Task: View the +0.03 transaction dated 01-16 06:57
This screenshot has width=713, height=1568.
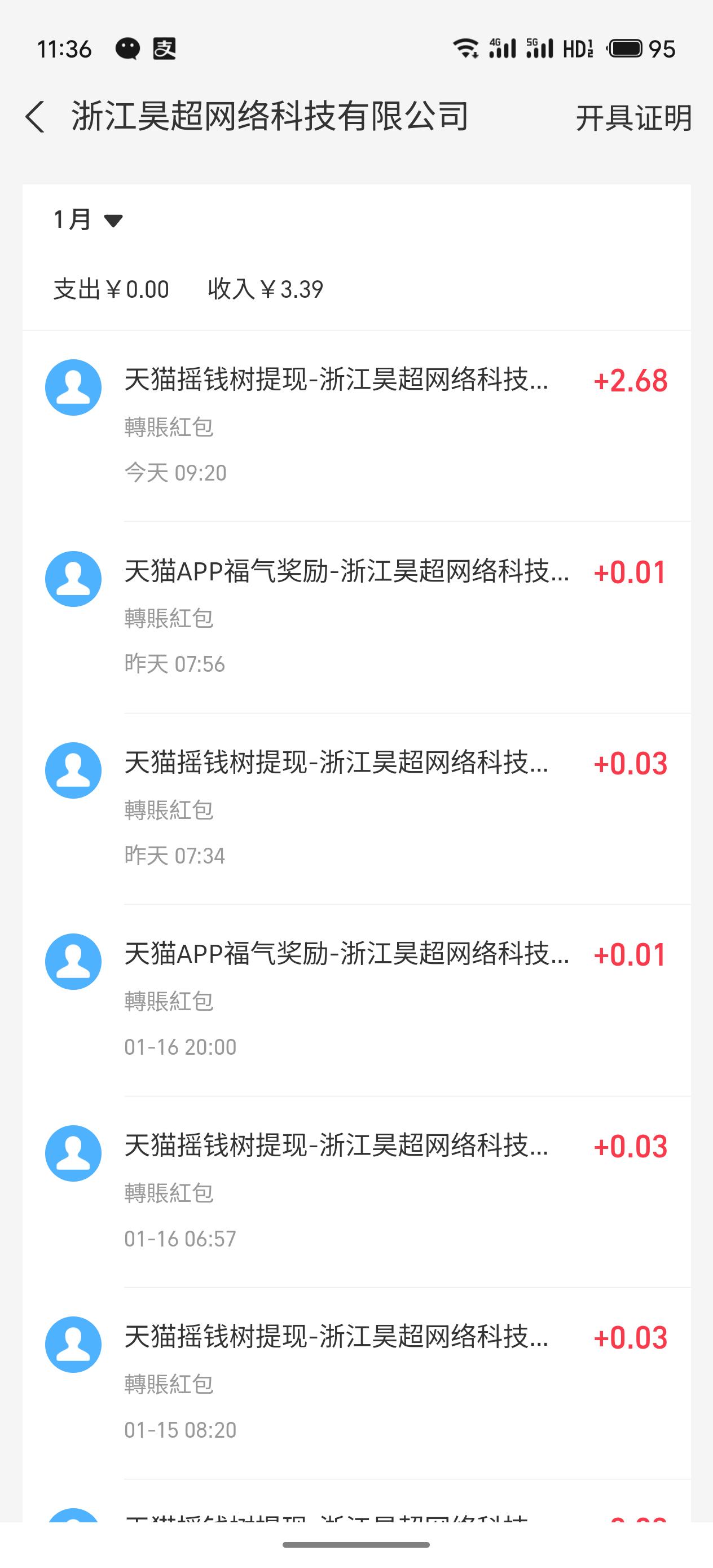Action: tap(356, 1191)
